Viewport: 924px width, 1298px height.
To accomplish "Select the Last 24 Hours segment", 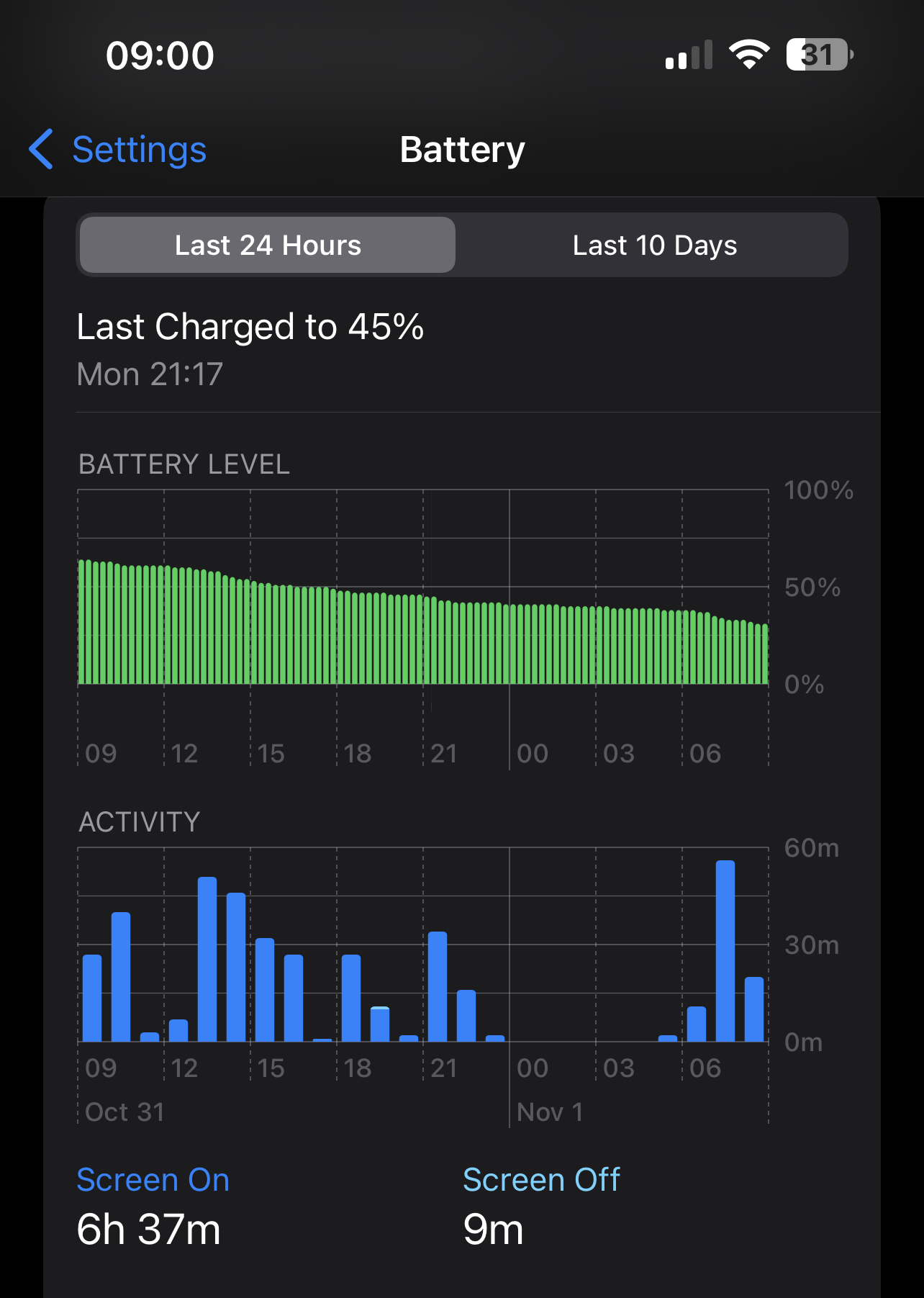I will (268, 245).
